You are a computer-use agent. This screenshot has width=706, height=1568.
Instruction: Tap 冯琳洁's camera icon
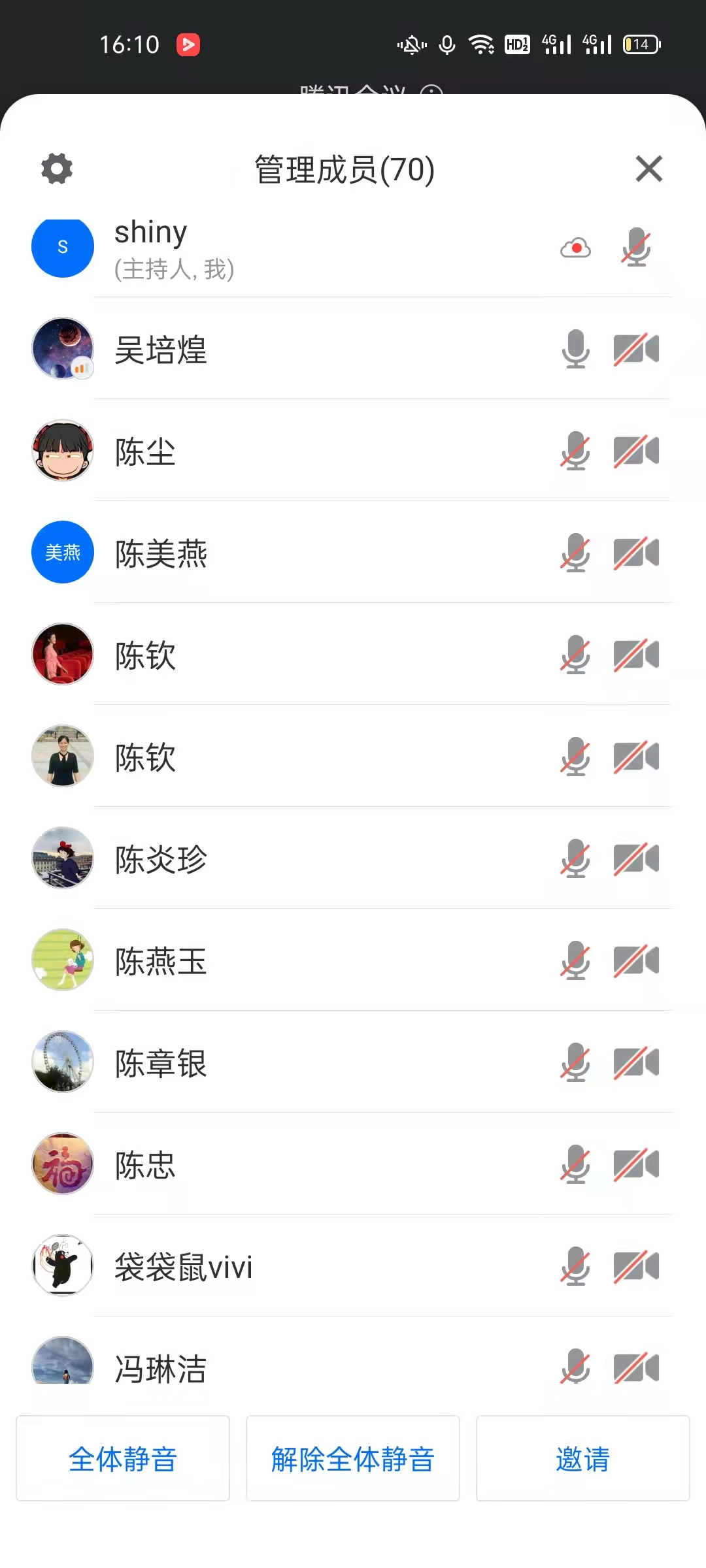pos(636,1368)
